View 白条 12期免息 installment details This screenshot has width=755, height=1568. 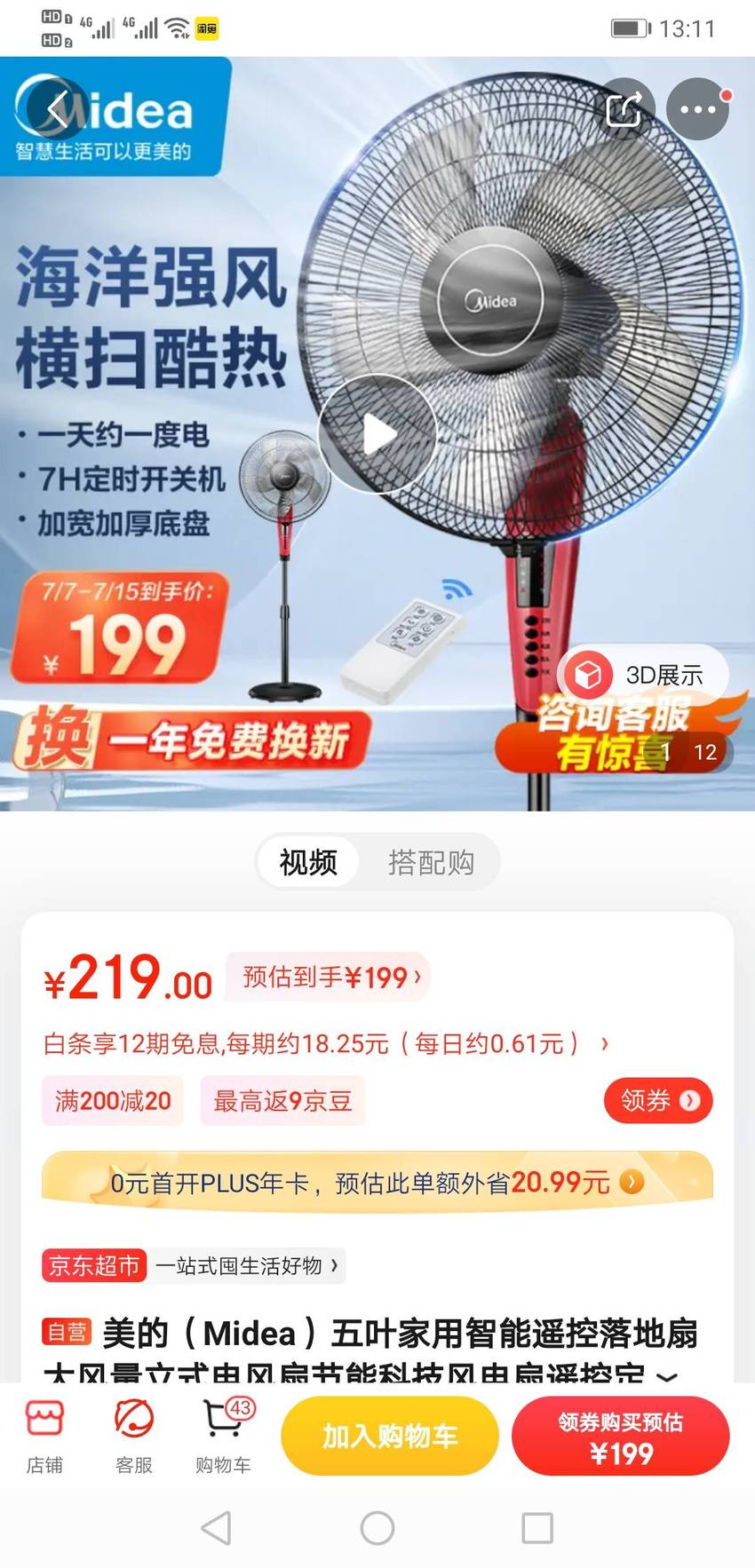pyautogui.click(x=326, y=1043)
